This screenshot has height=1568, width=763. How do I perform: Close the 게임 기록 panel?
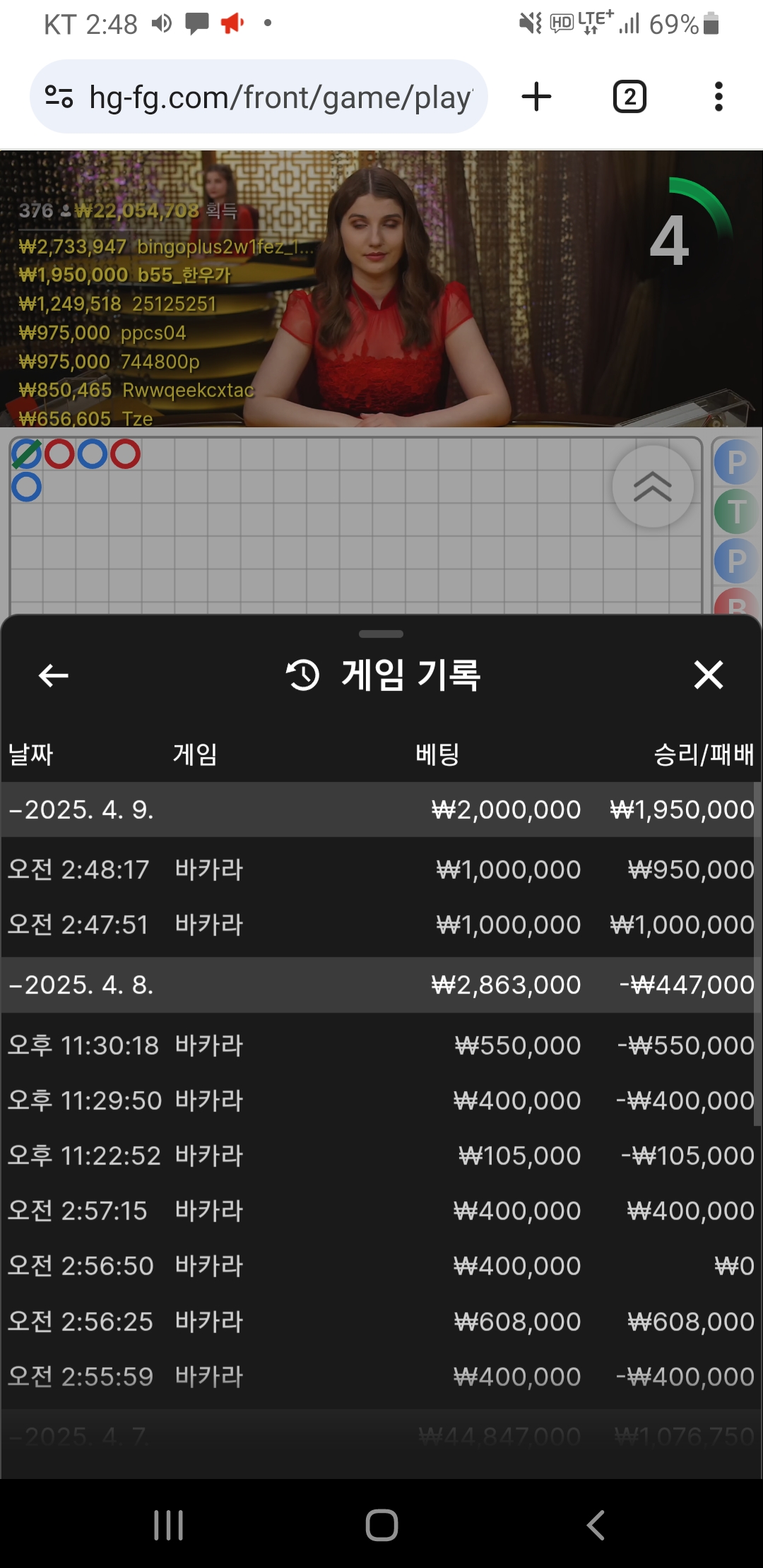pos(708,675)
